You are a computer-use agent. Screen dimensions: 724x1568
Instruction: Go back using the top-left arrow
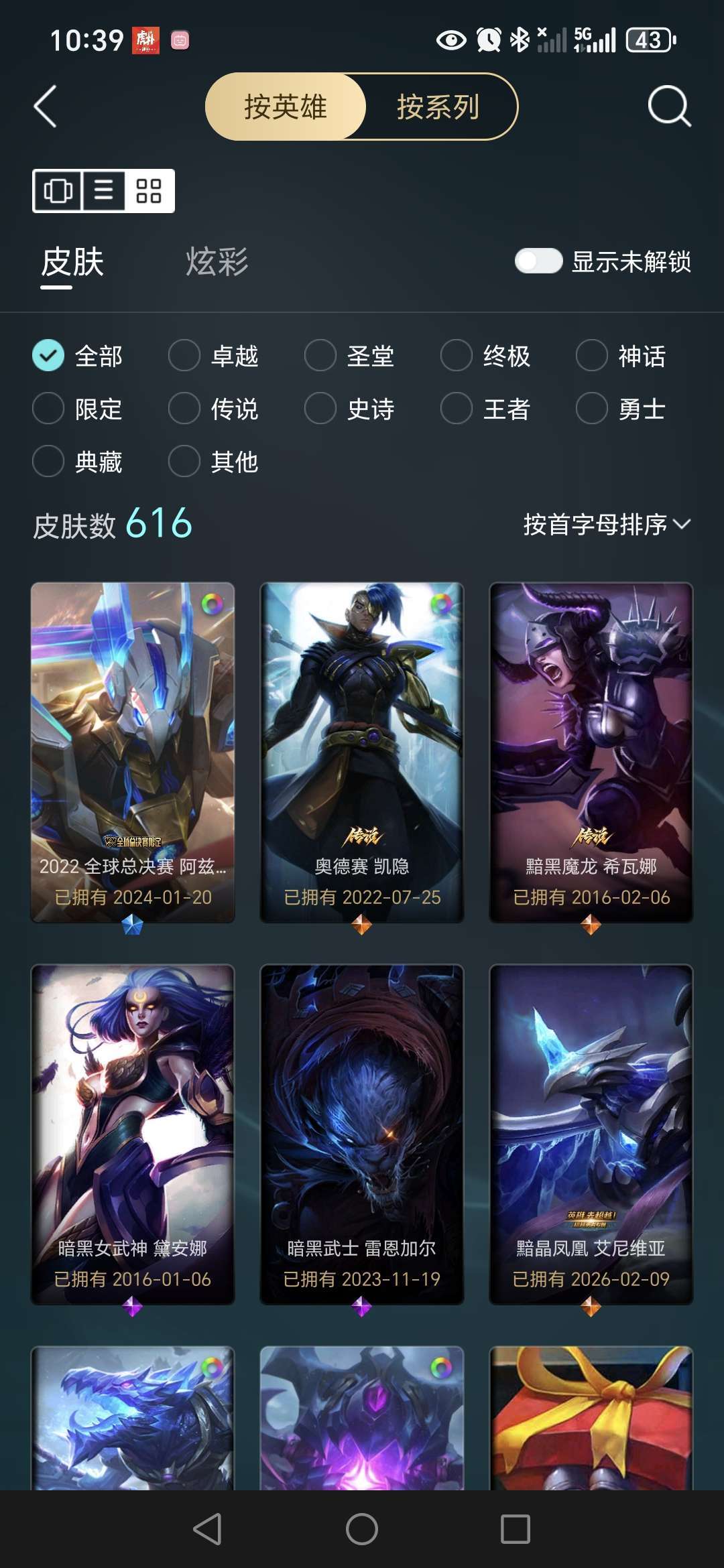[x=46, y=107]
